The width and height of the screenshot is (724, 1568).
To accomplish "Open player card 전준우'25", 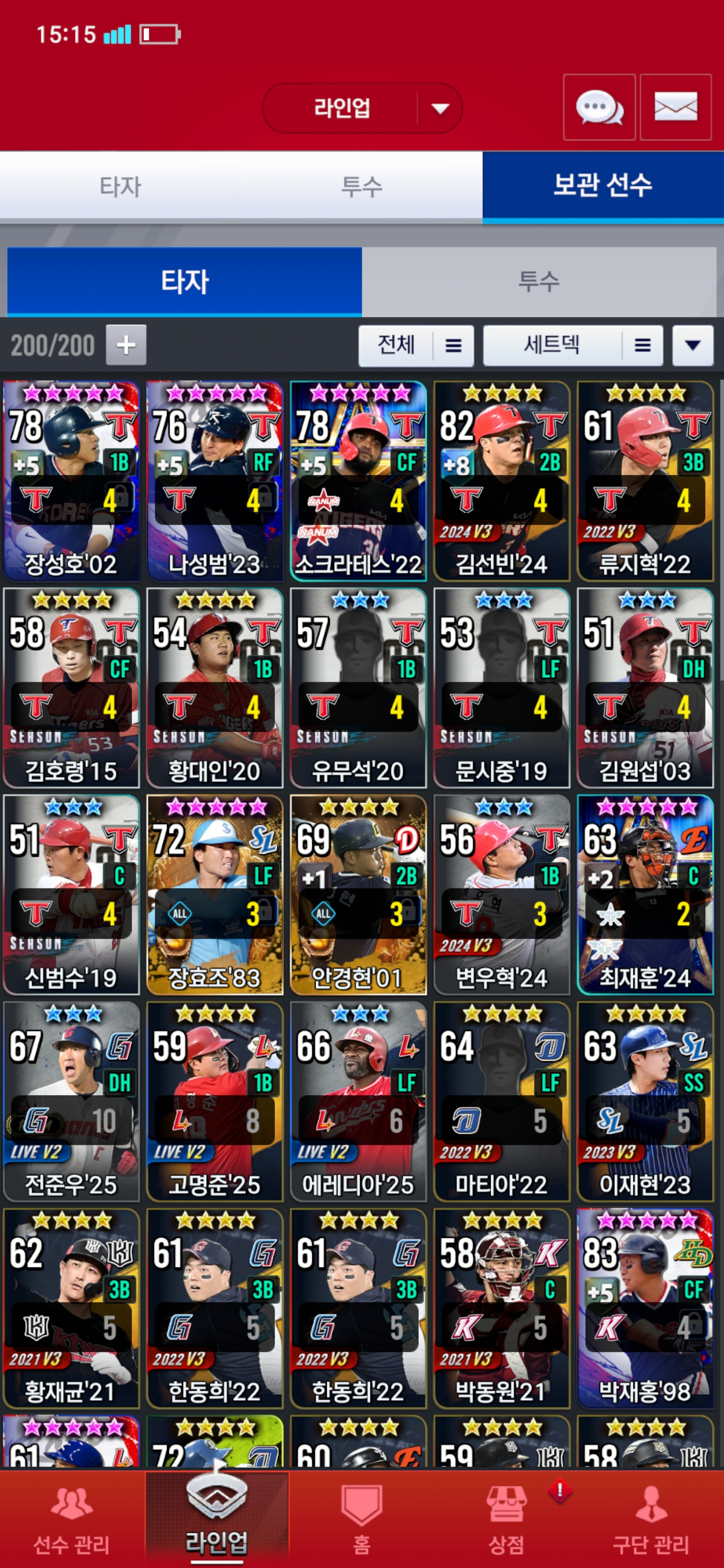I will (x=71, y=1101).
